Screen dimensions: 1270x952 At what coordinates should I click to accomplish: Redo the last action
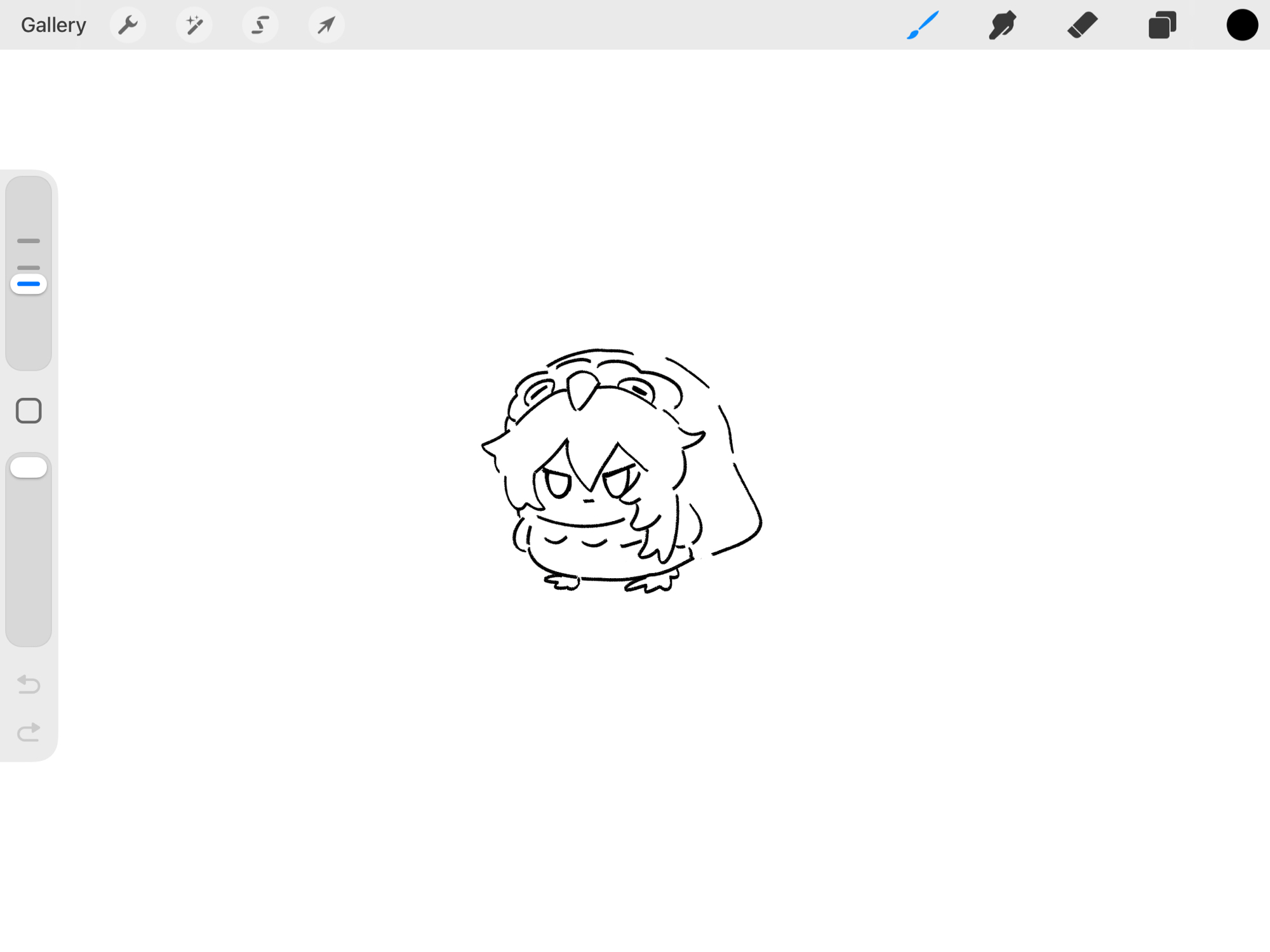29,732
